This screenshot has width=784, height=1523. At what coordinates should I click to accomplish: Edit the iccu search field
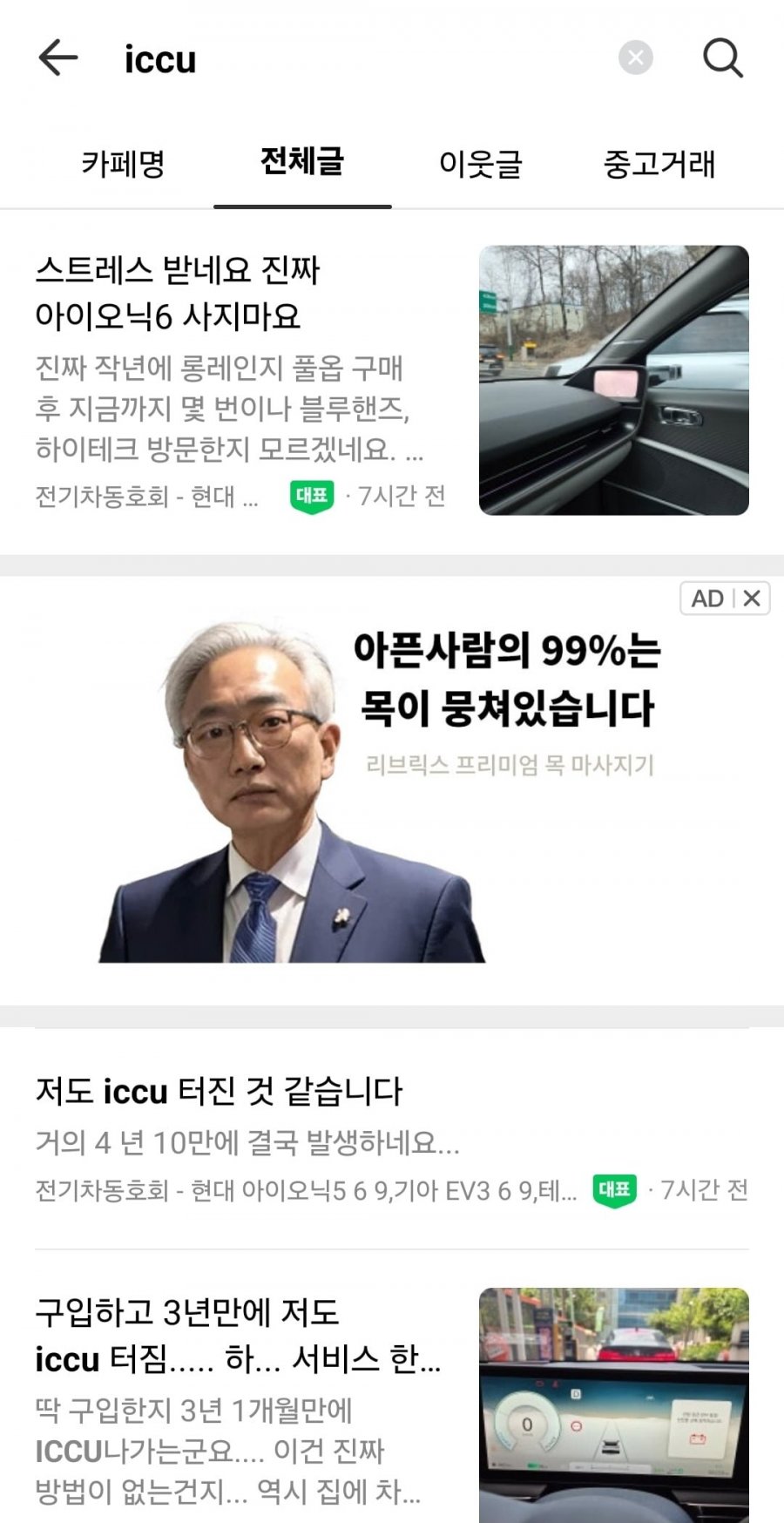pos(348,59)
